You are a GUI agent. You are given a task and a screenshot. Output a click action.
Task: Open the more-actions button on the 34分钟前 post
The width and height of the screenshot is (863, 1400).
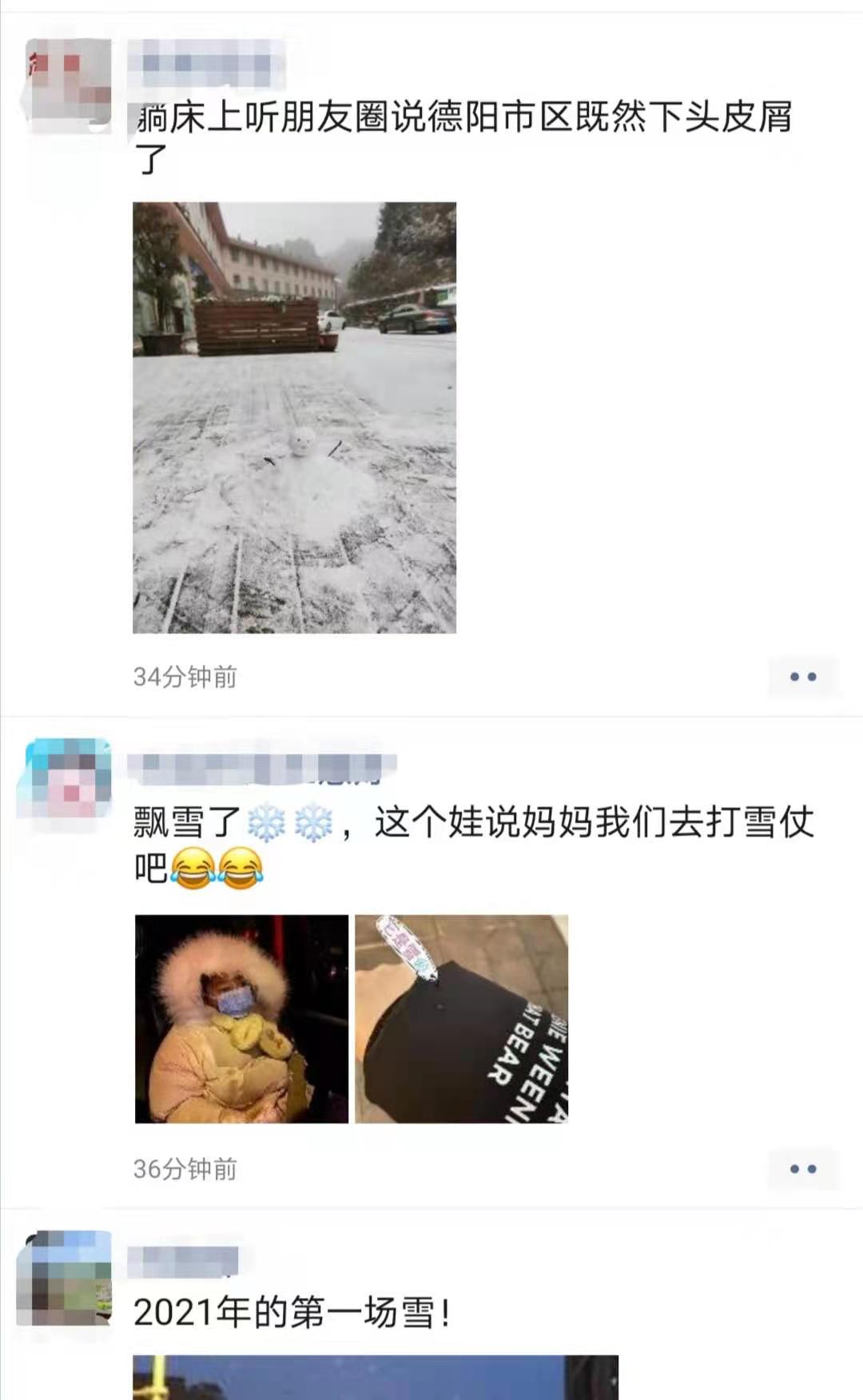tap(803, 677)
